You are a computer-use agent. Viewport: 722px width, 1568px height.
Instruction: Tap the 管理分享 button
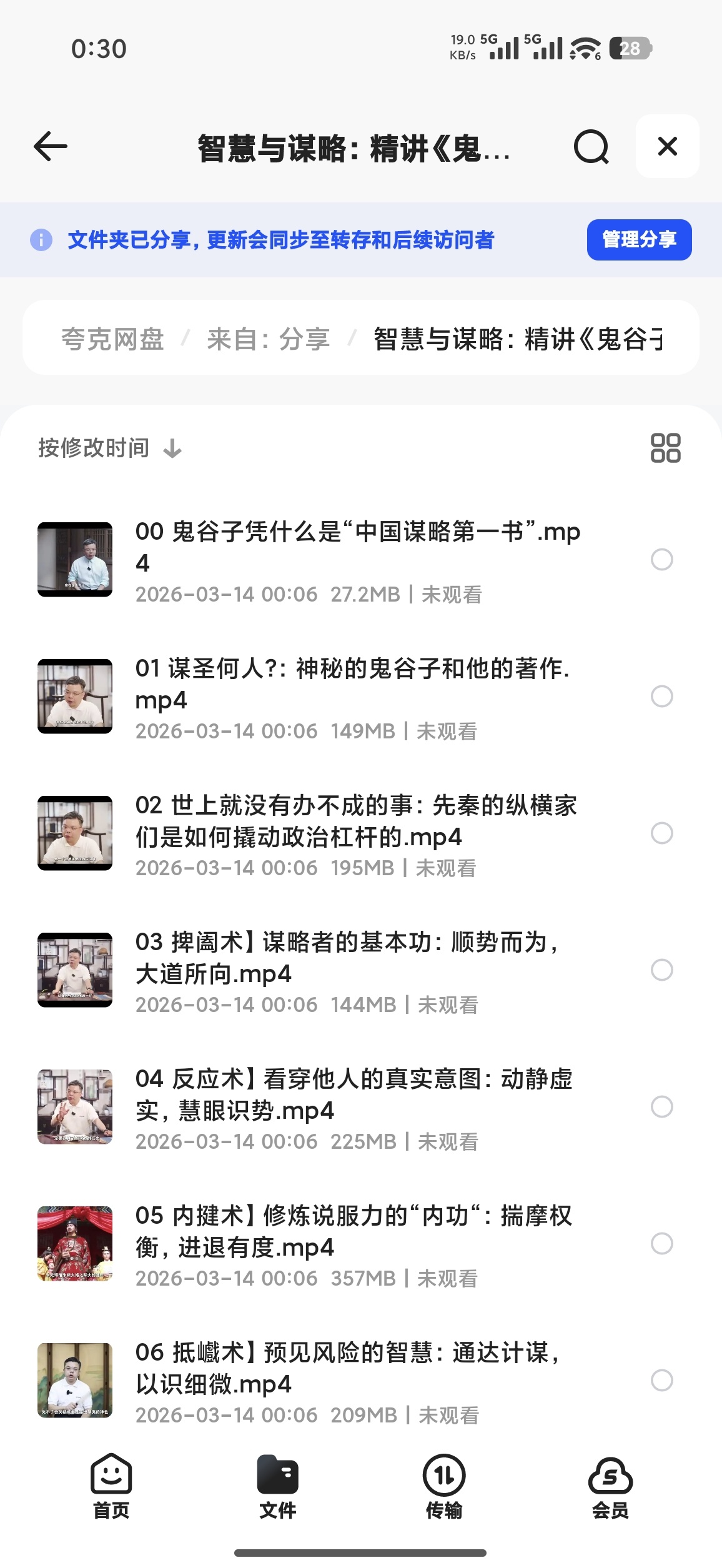(x=639, y=239)
